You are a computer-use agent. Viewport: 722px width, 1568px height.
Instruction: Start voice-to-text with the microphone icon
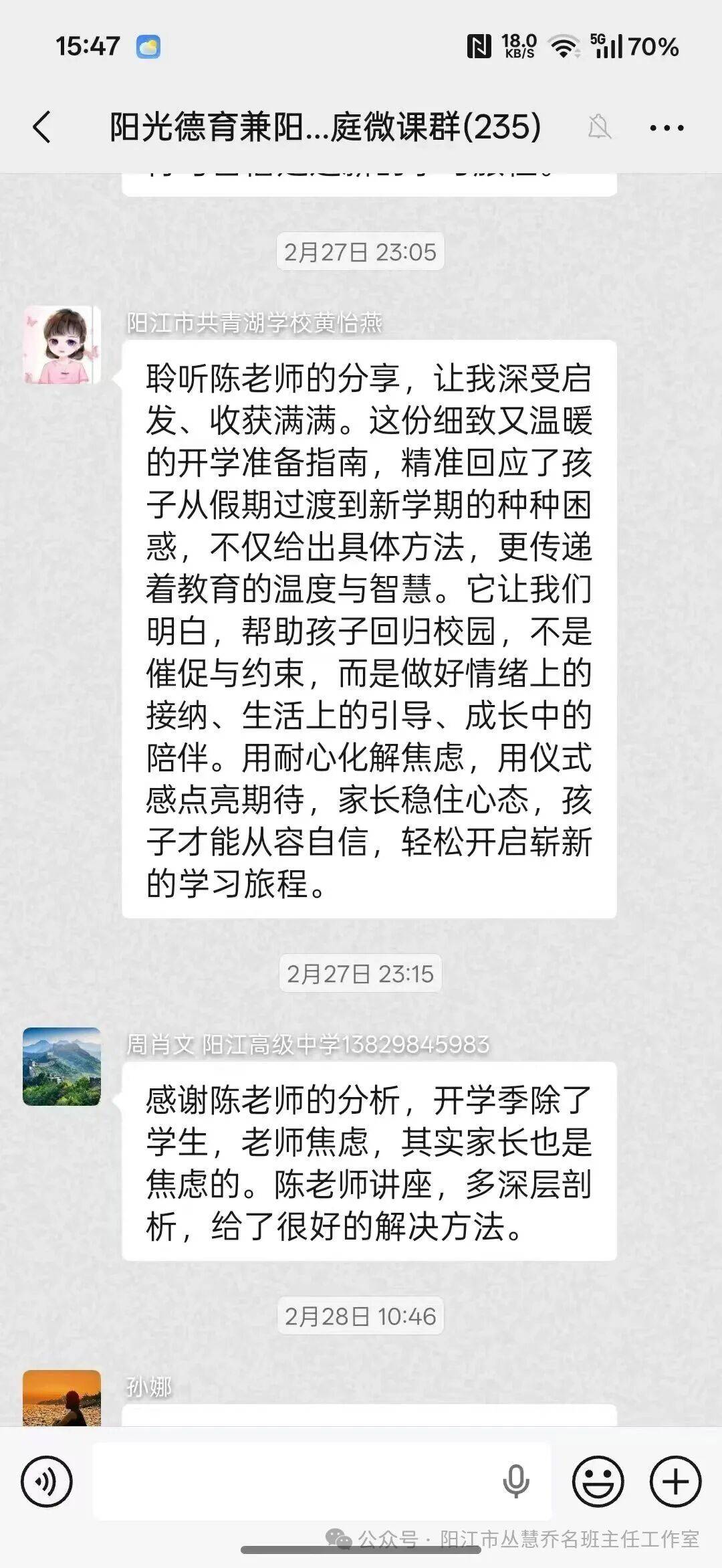(x=515, y=1482)
